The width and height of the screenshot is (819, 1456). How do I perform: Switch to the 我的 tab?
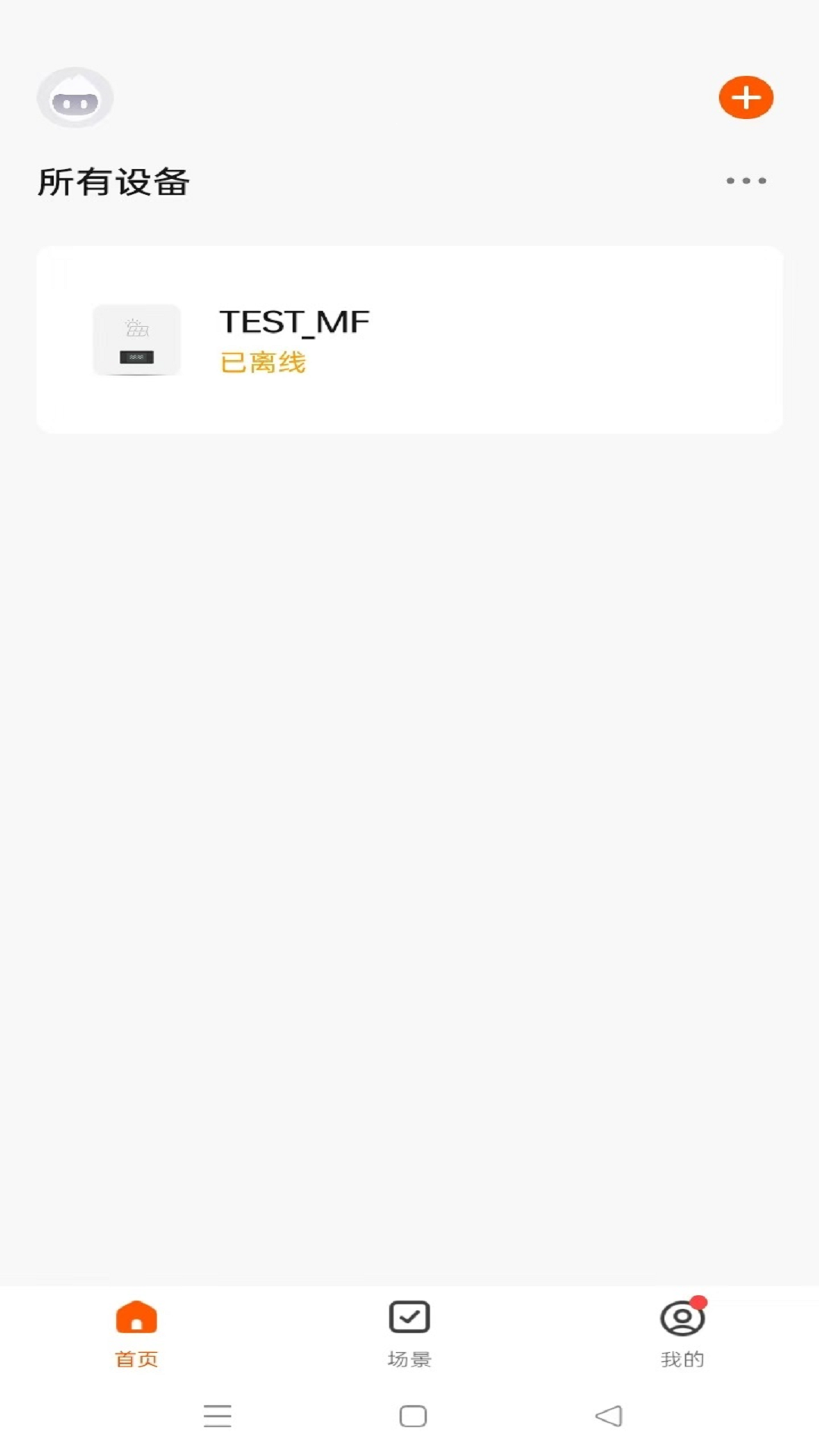682,1333
